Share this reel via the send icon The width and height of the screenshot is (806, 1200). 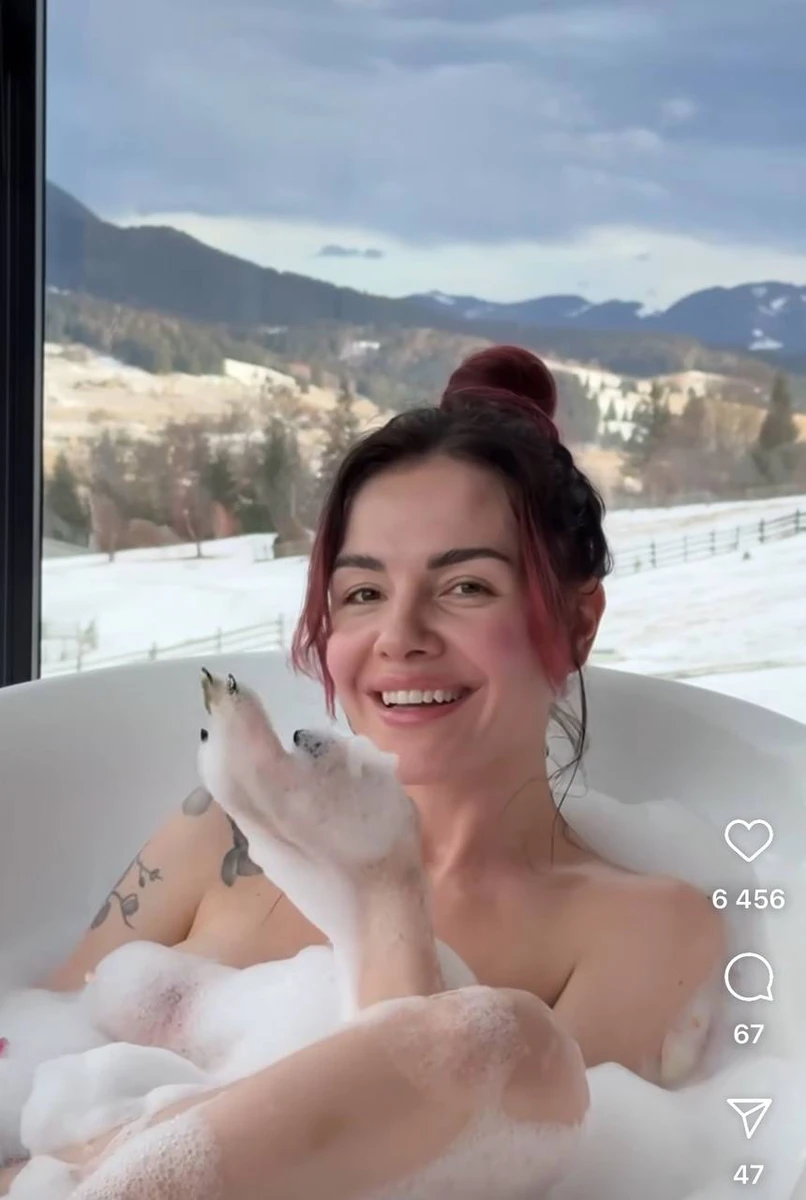[748, 1117]
